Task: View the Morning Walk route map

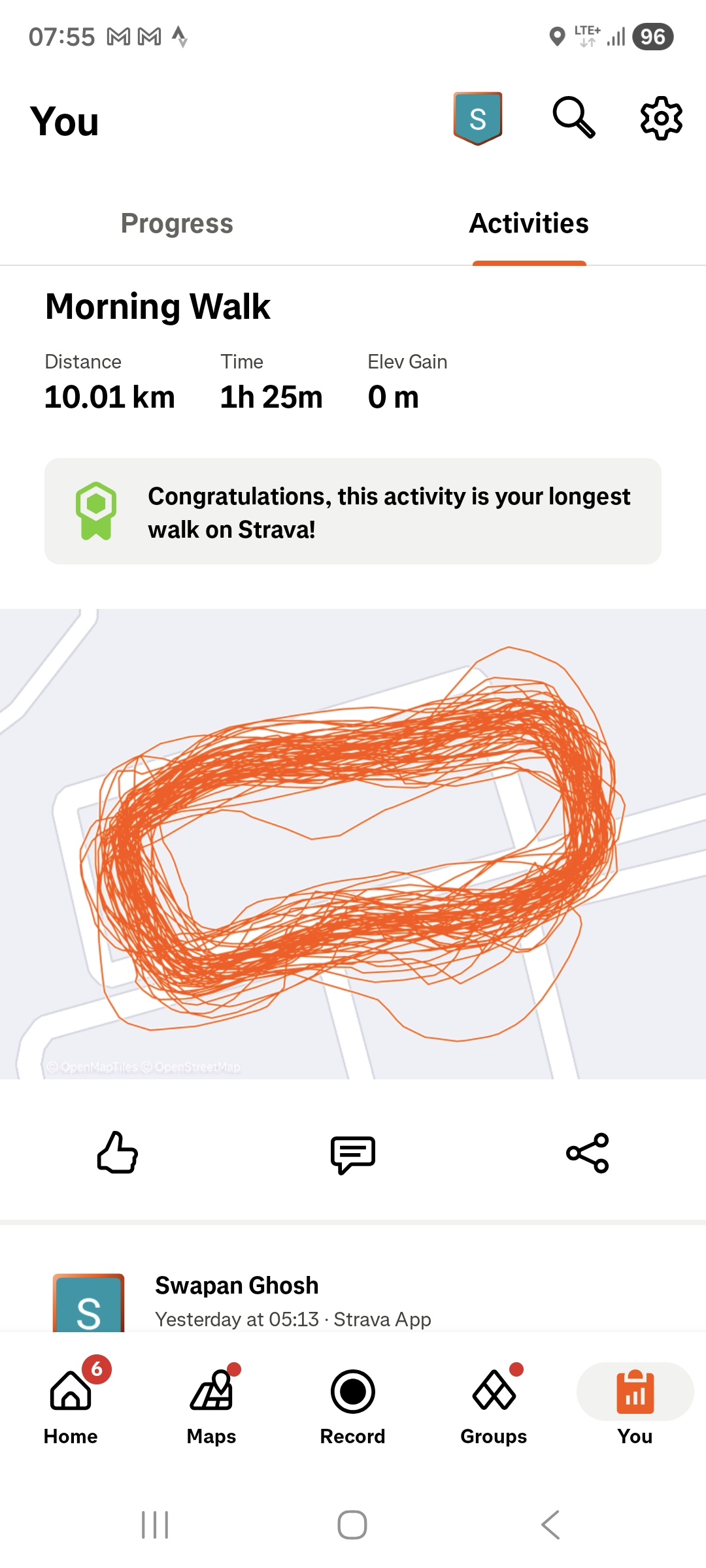Action: (x=353, y=843)
